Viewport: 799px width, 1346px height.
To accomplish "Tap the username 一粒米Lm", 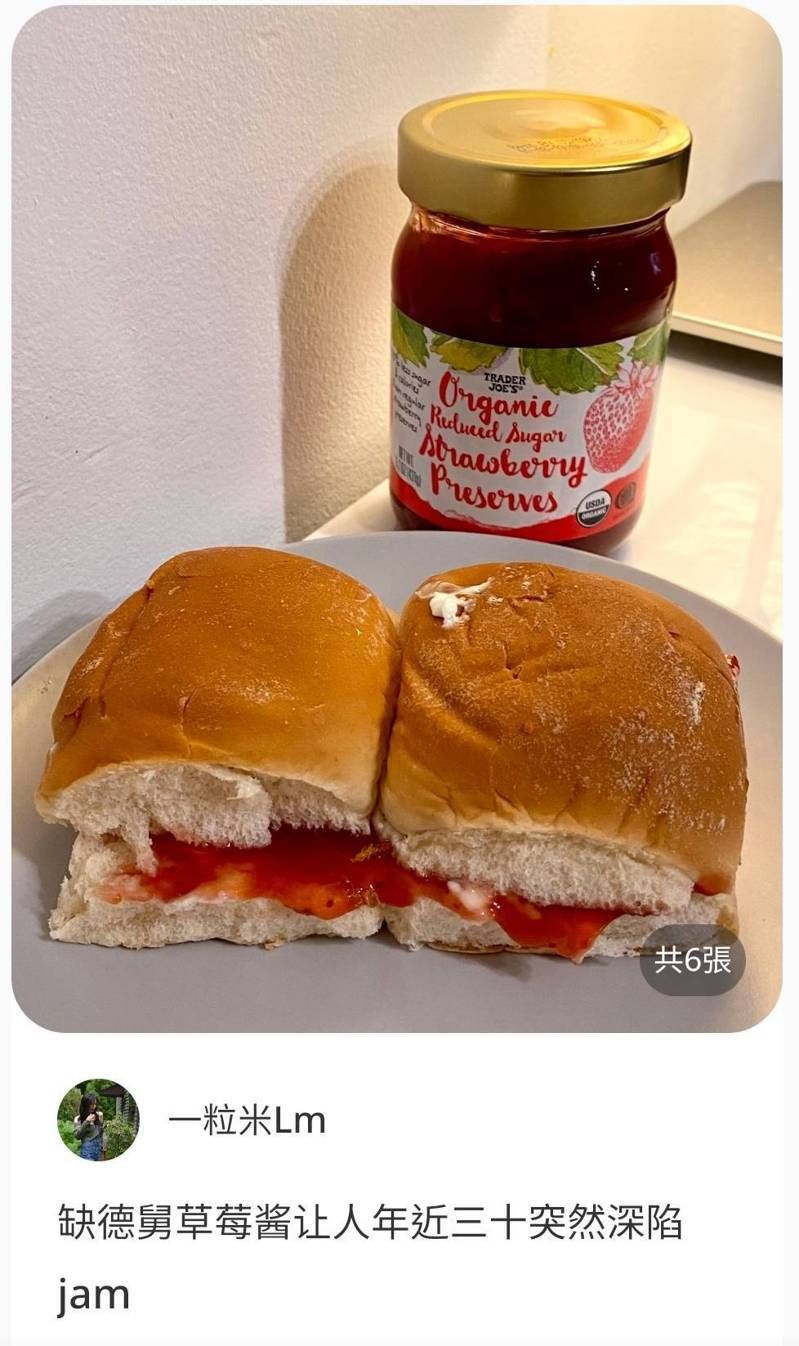I will tap(246, 1121).
